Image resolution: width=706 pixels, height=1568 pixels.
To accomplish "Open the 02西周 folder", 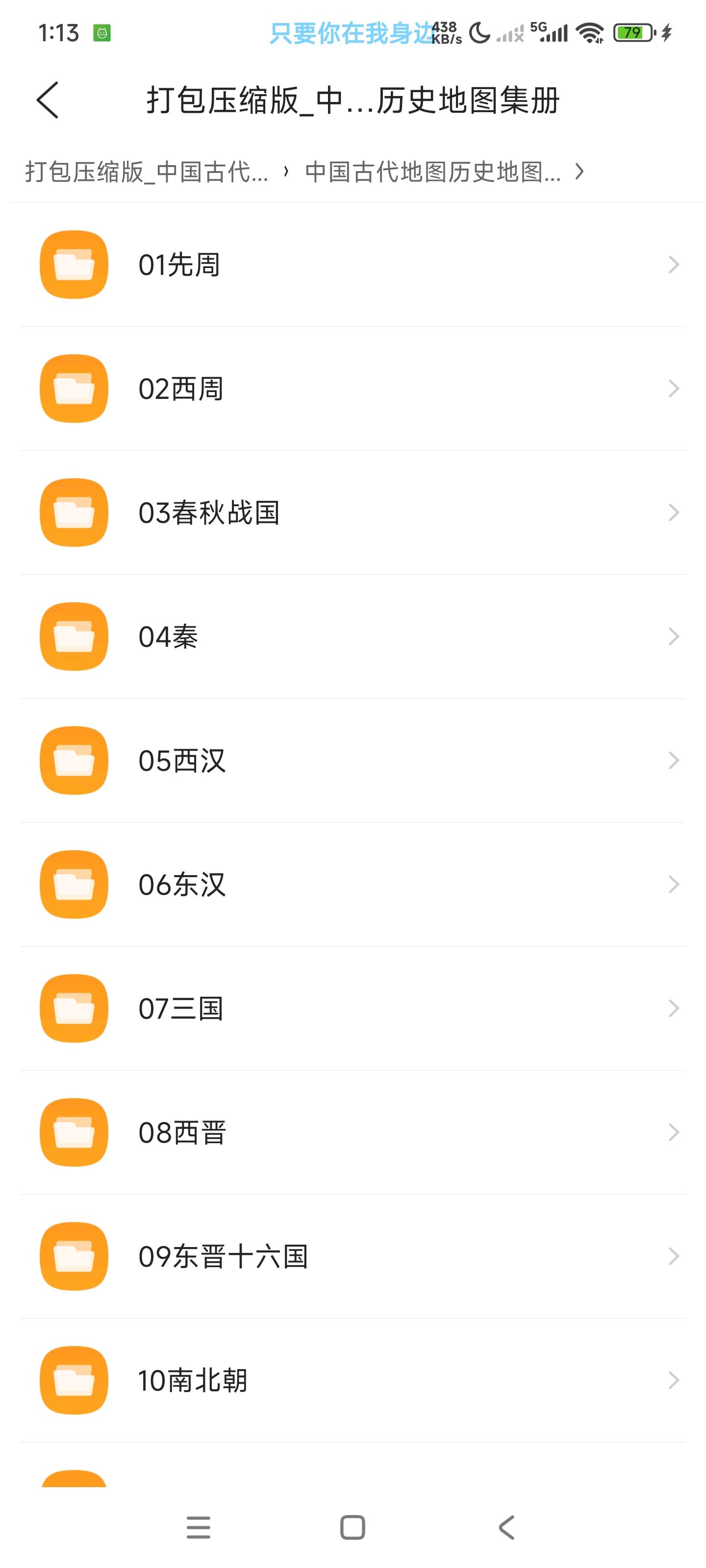I will coord(353,389).
